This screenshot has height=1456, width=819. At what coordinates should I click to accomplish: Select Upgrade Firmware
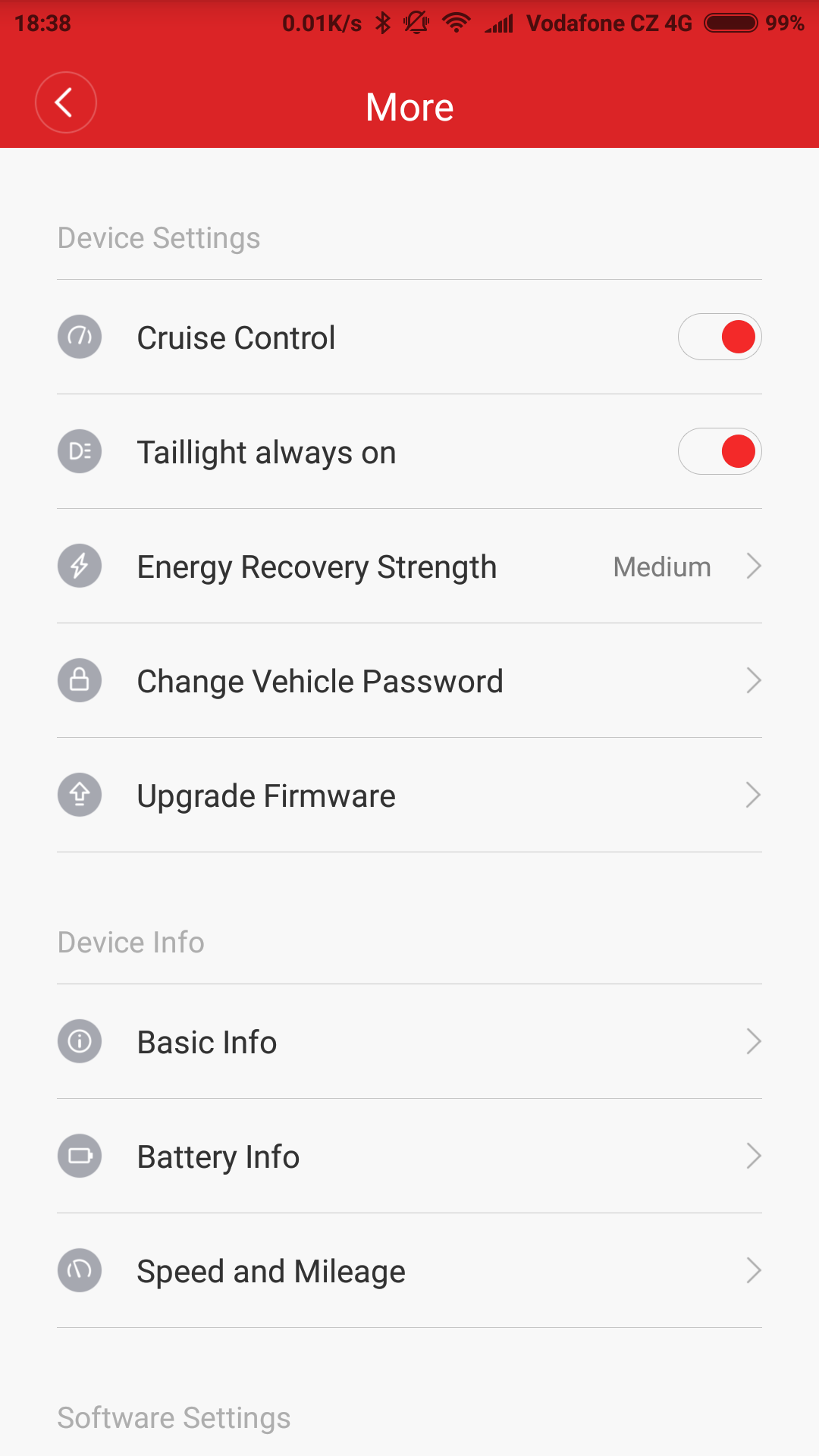coord(409,795)
